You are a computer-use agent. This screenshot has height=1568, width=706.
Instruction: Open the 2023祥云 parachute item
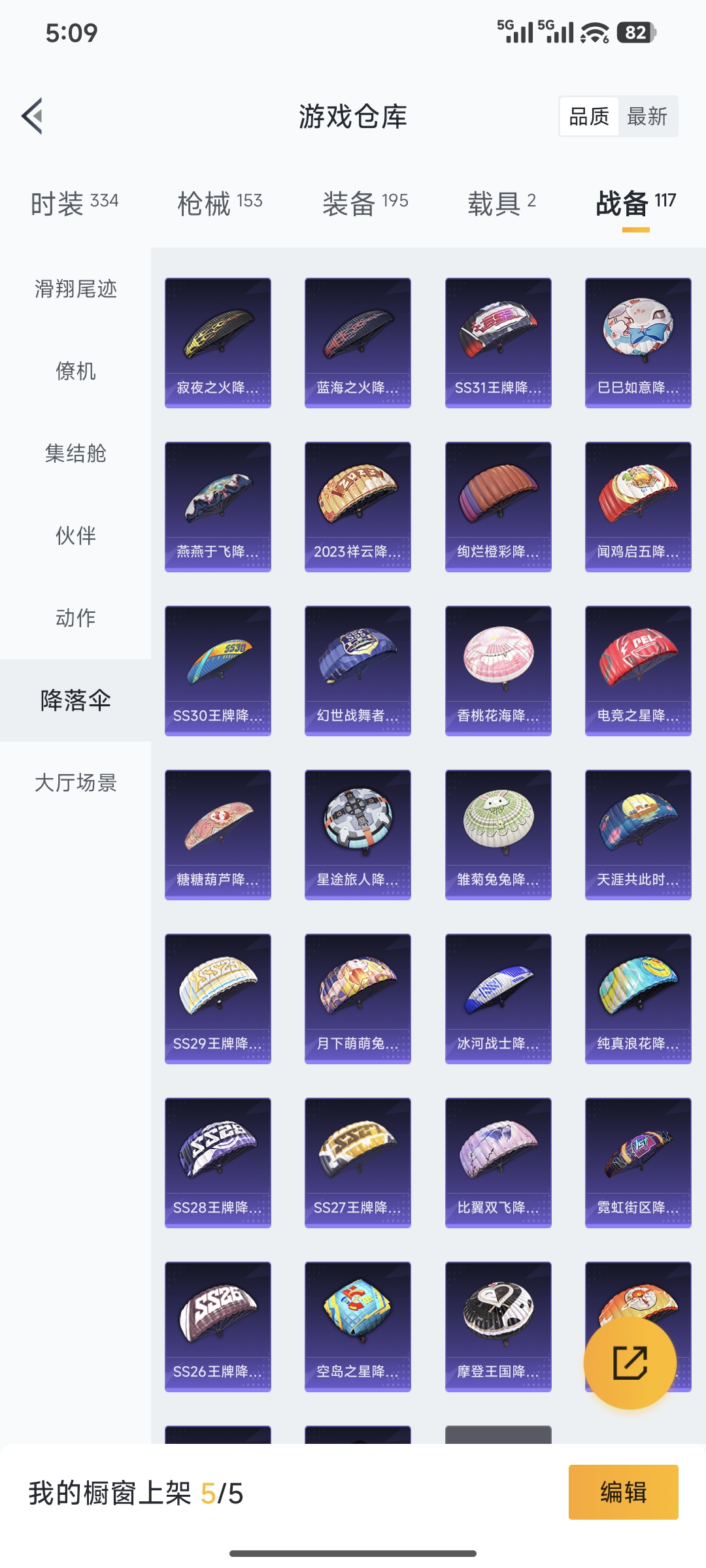point(358,506)
